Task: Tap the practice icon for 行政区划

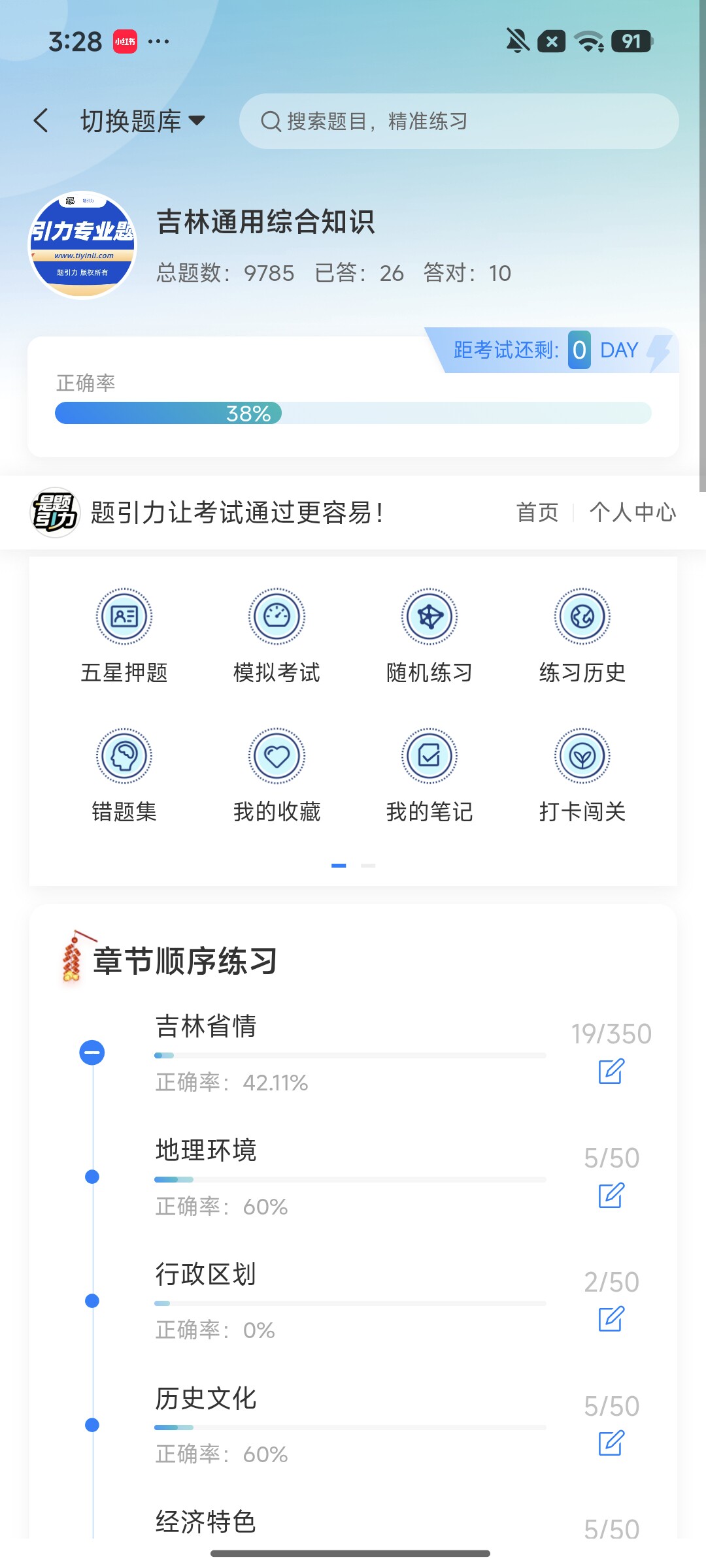Action: (x=611, y=1319)
